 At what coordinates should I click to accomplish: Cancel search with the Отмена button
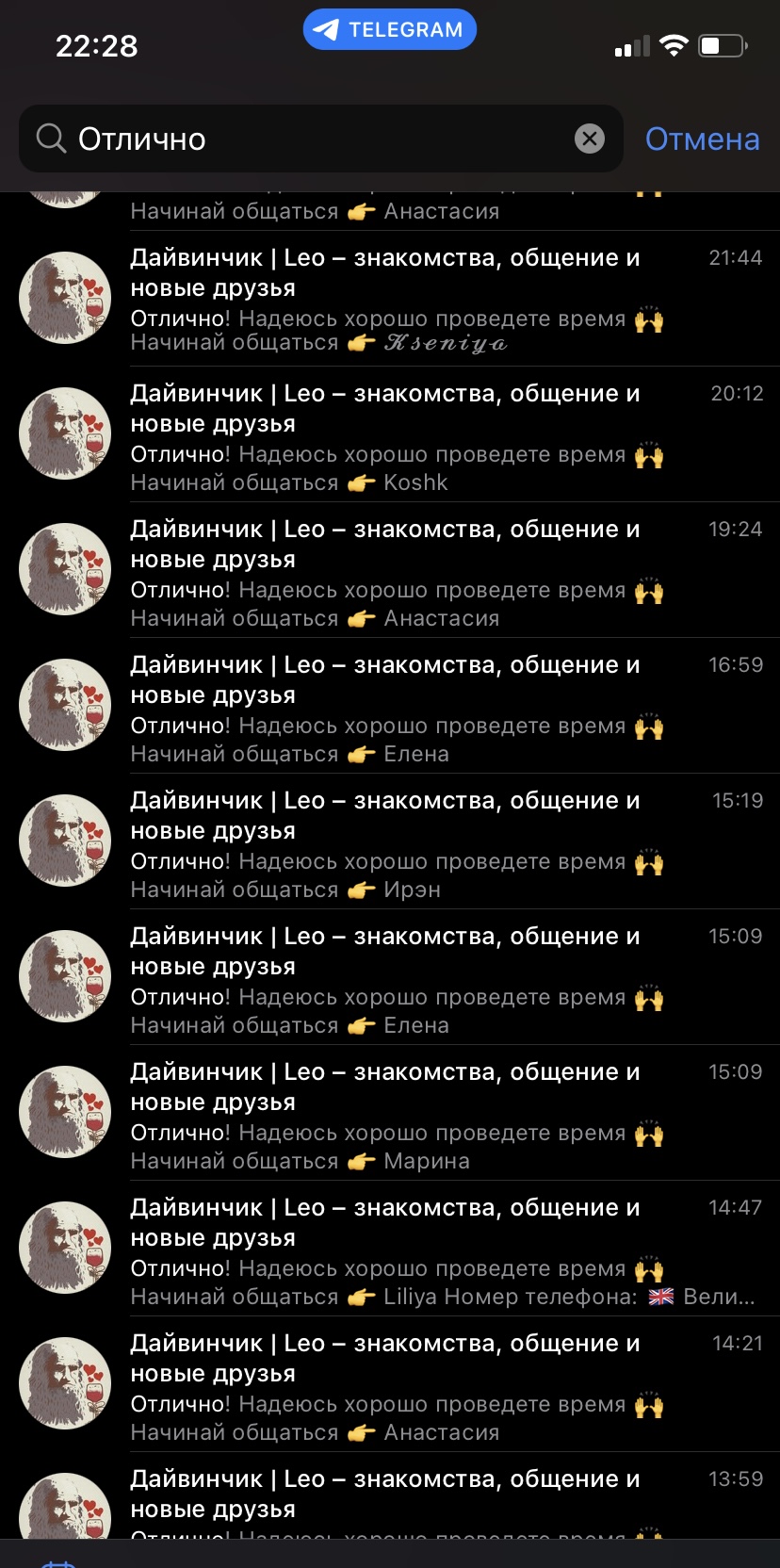pos(702,139)
